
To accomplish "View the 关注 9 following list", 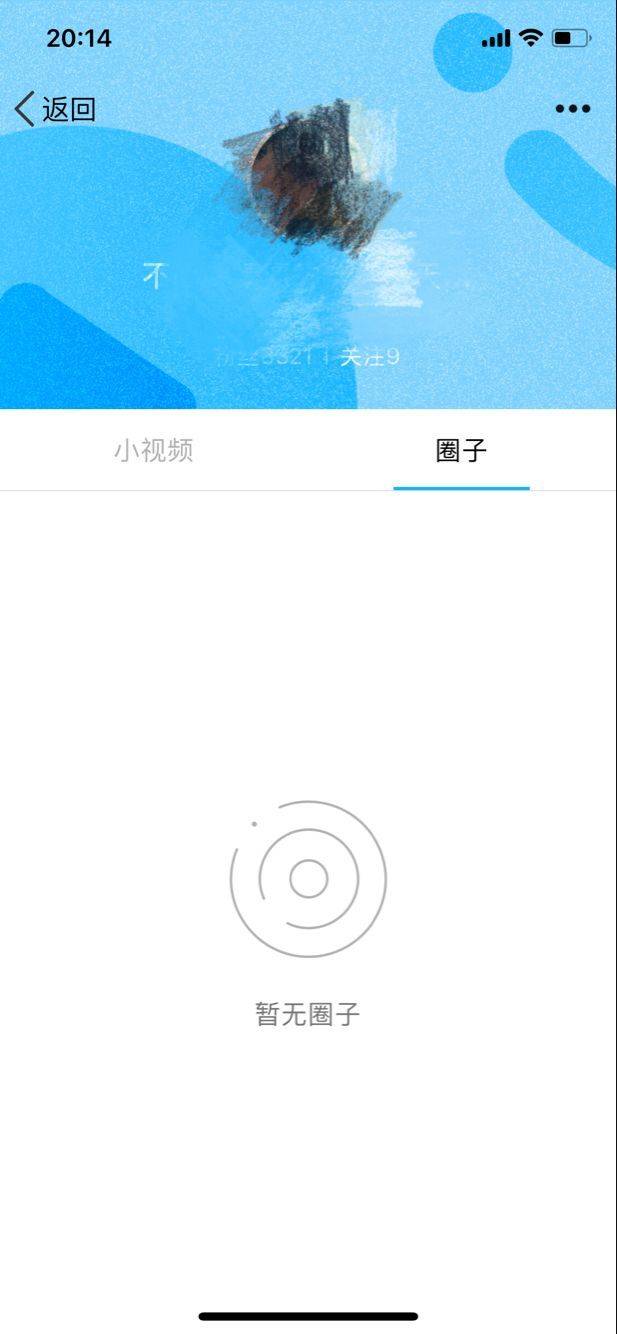I will [369, 357].
